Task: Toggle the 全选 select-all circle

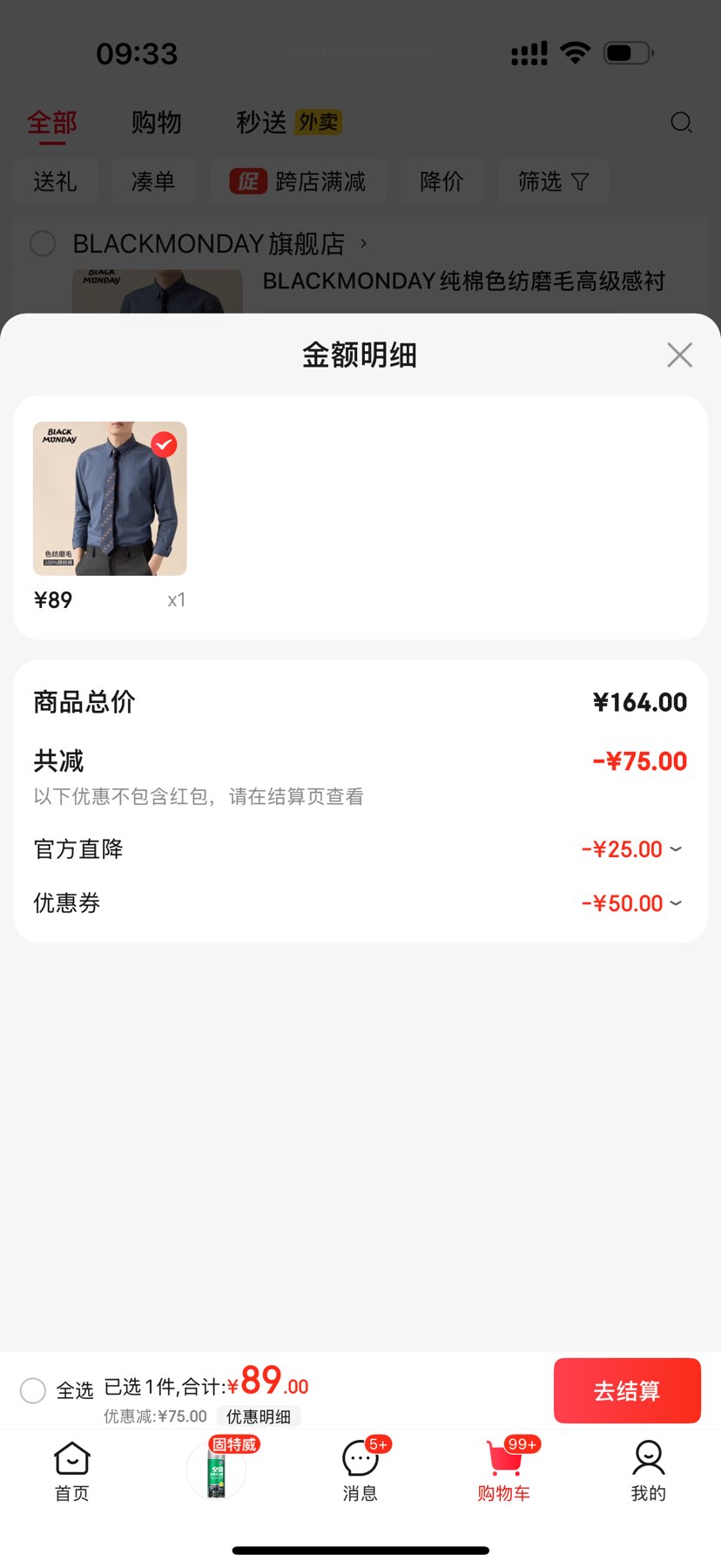Action: (33, 1391)
